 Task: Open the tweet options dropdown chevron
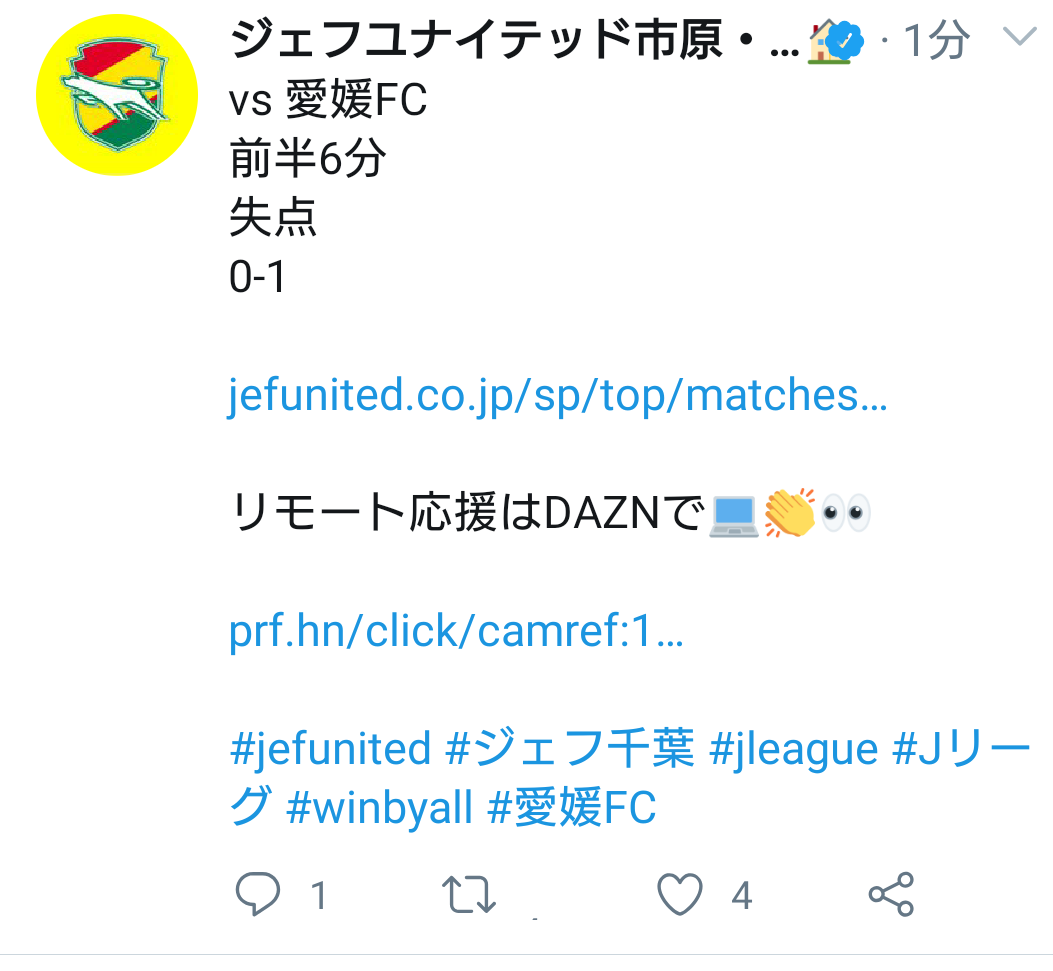pos(1018,40)
